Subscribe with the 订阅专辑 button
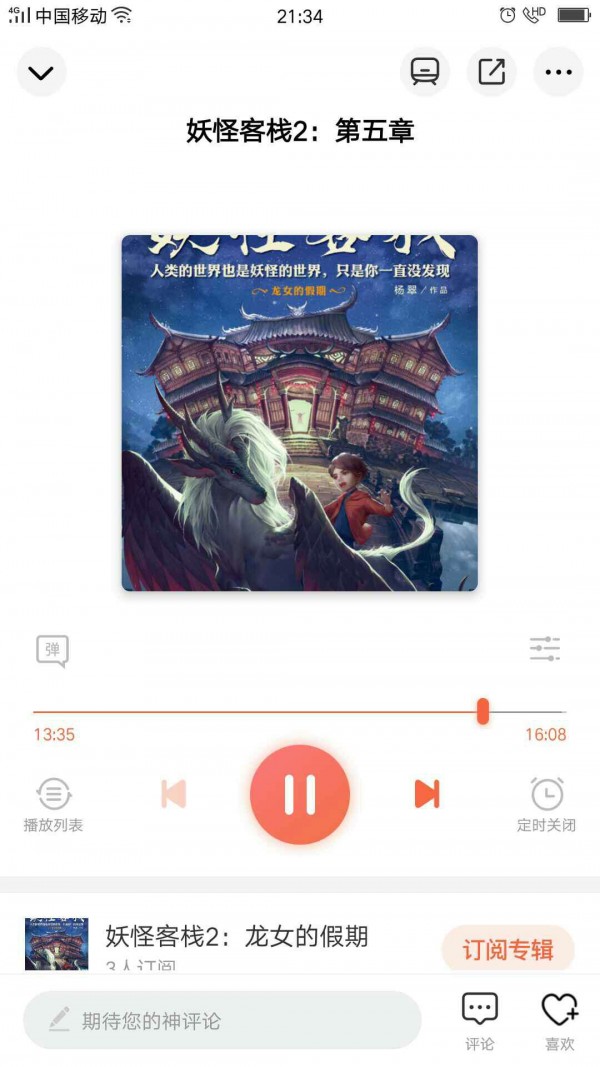 [x=508, y=949]
